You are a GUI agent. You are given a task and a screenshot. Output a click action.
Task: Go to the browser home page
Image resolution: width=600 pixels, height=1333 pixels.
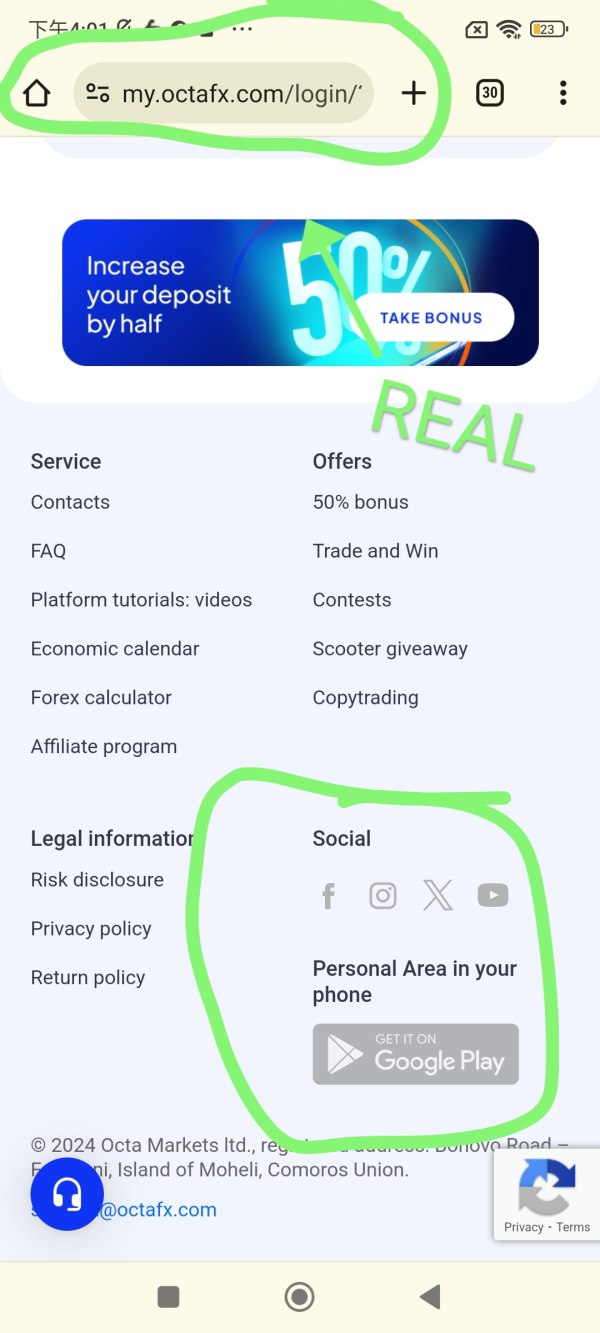click(x=36, y=93)
